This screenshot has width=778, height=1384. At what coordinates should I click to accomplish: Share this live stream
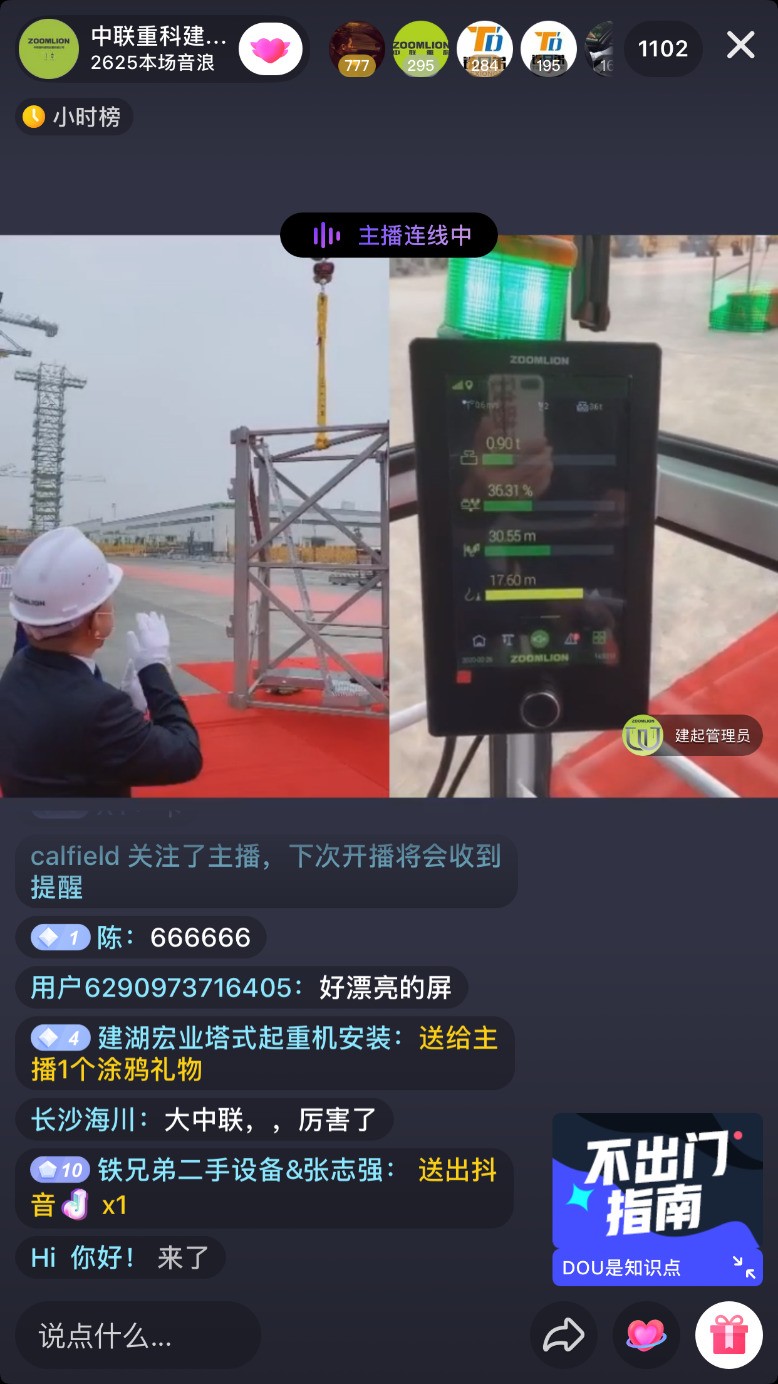(x=563, y=1335)
